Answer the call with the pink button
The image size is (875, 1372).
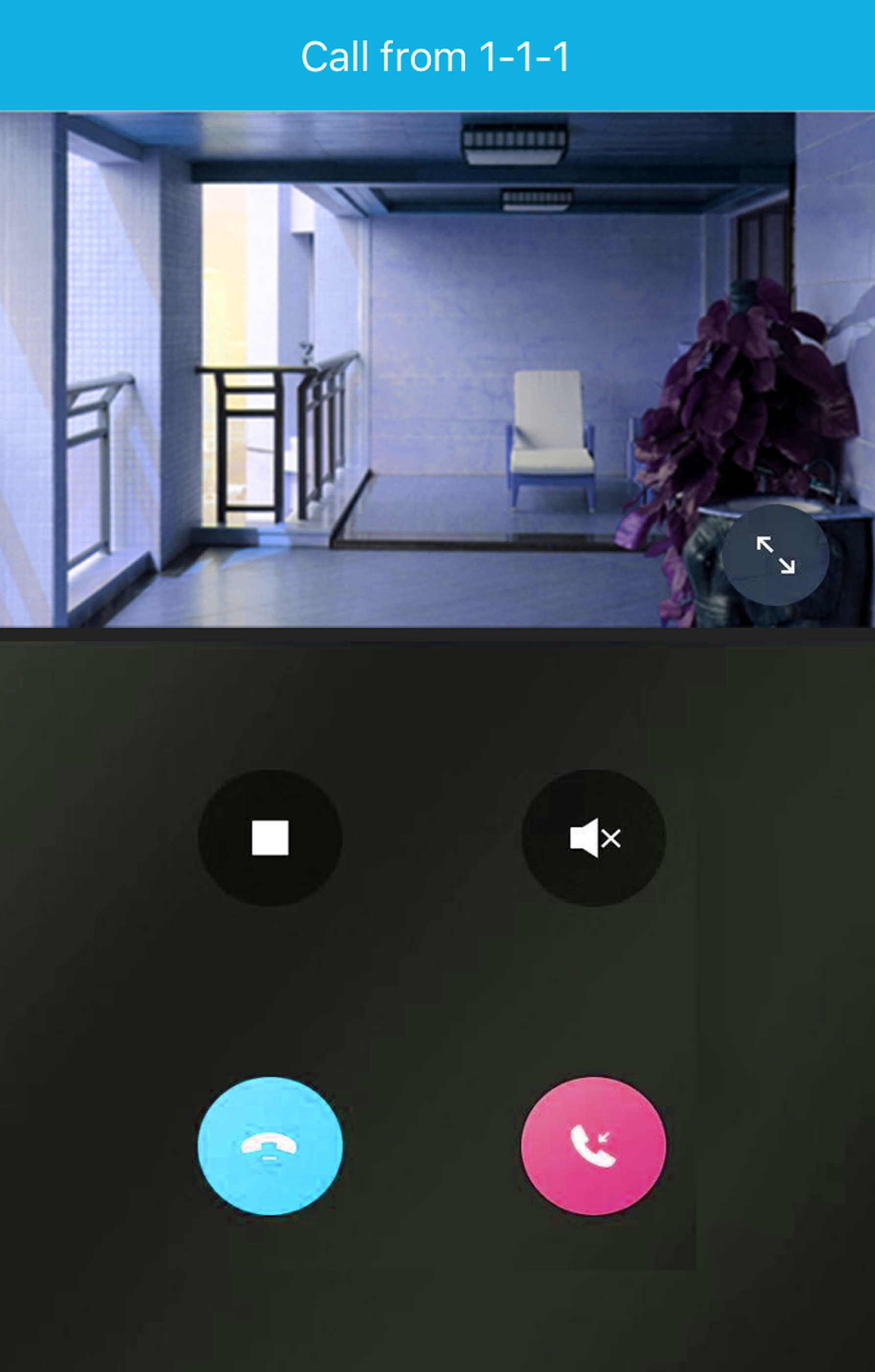click(x=594, y=1146)
